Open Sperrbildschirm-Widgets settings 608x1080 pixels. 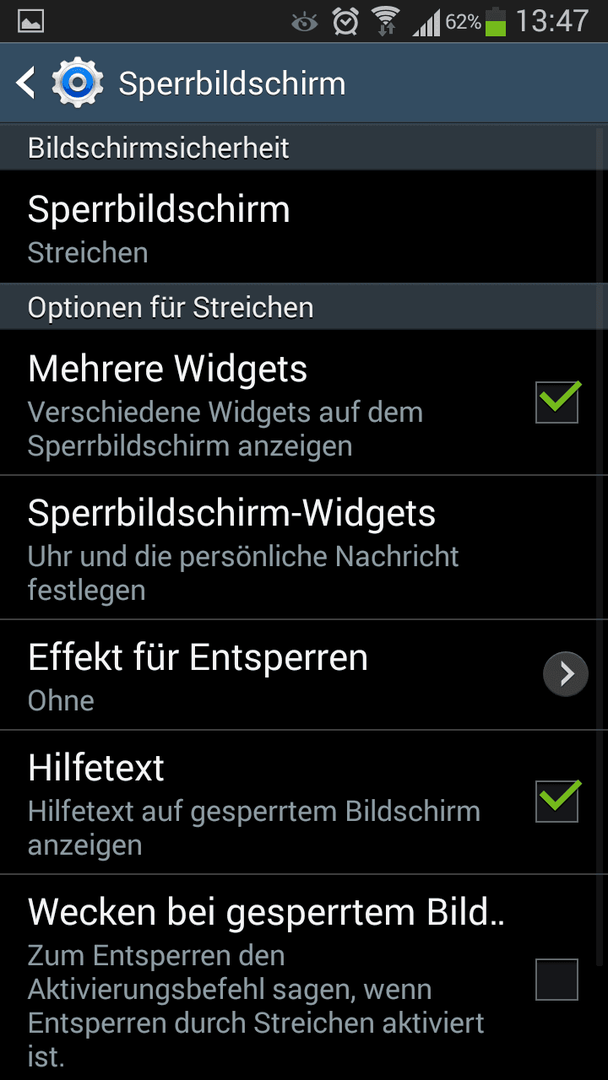[x=304, y=548]
